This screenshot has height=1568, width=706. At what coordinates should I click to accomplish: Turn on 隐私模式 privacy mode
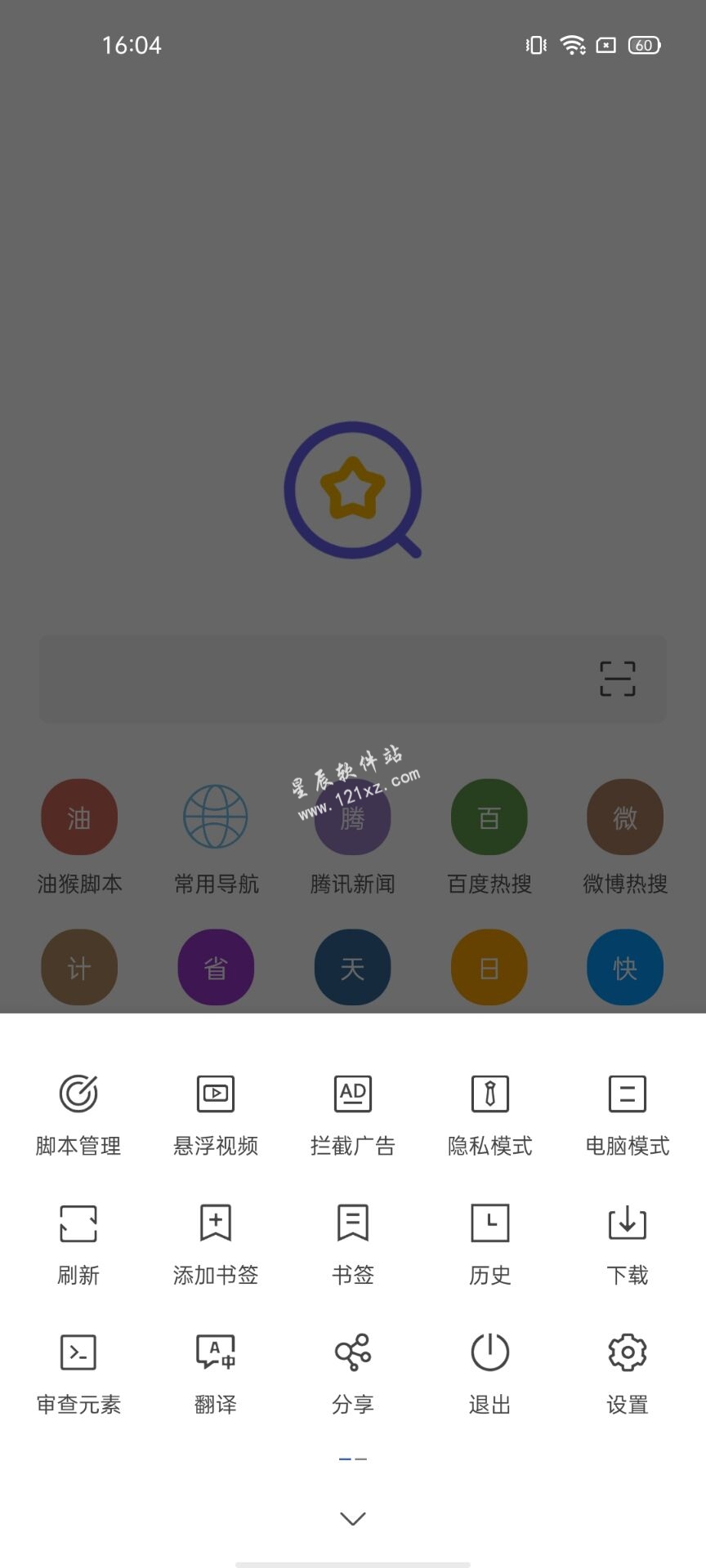pyautogui.click(x=490, y=1115)
